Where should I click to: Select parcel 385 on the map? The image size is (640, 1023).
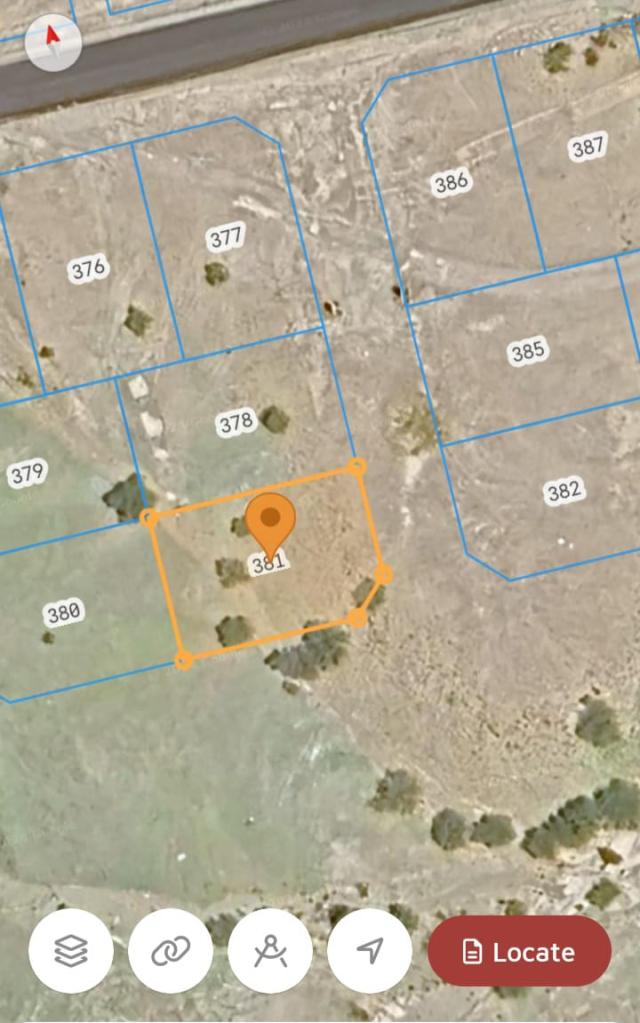(x=527, y=350)
